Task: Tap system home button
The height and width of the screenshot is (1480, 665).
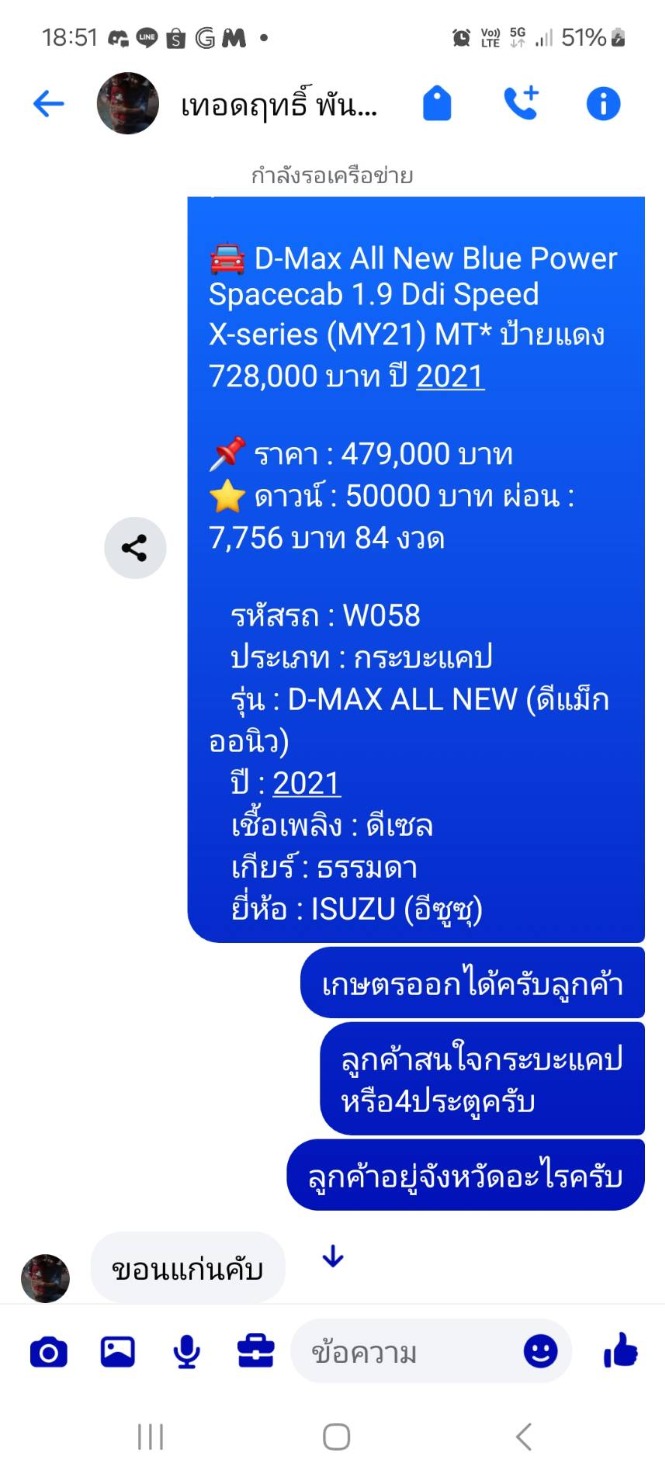Action: tap(336, 1437)
